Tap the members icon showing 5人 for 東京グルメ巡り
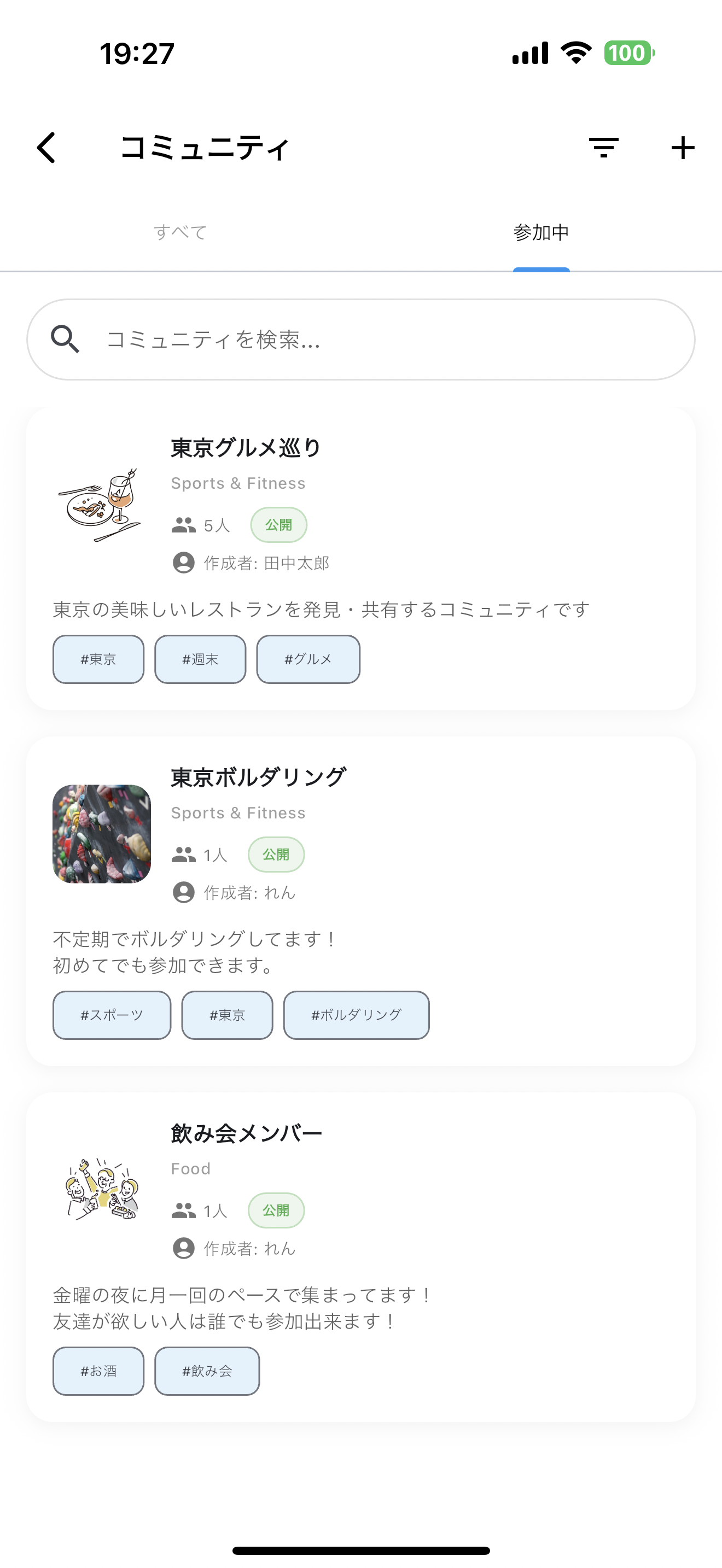 183,524
